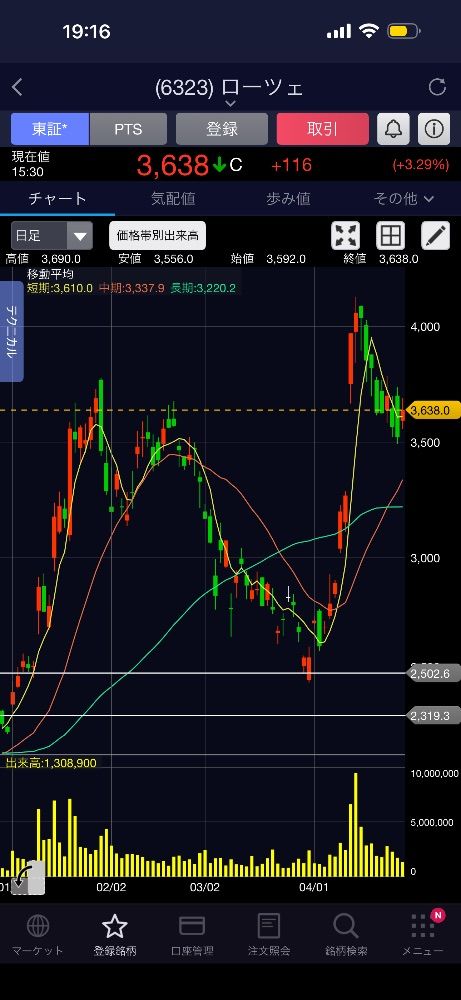The height and width of the screenshot is (1000, 461).
Task: Select the 東証 market button
Action: [x=50, y=129]
